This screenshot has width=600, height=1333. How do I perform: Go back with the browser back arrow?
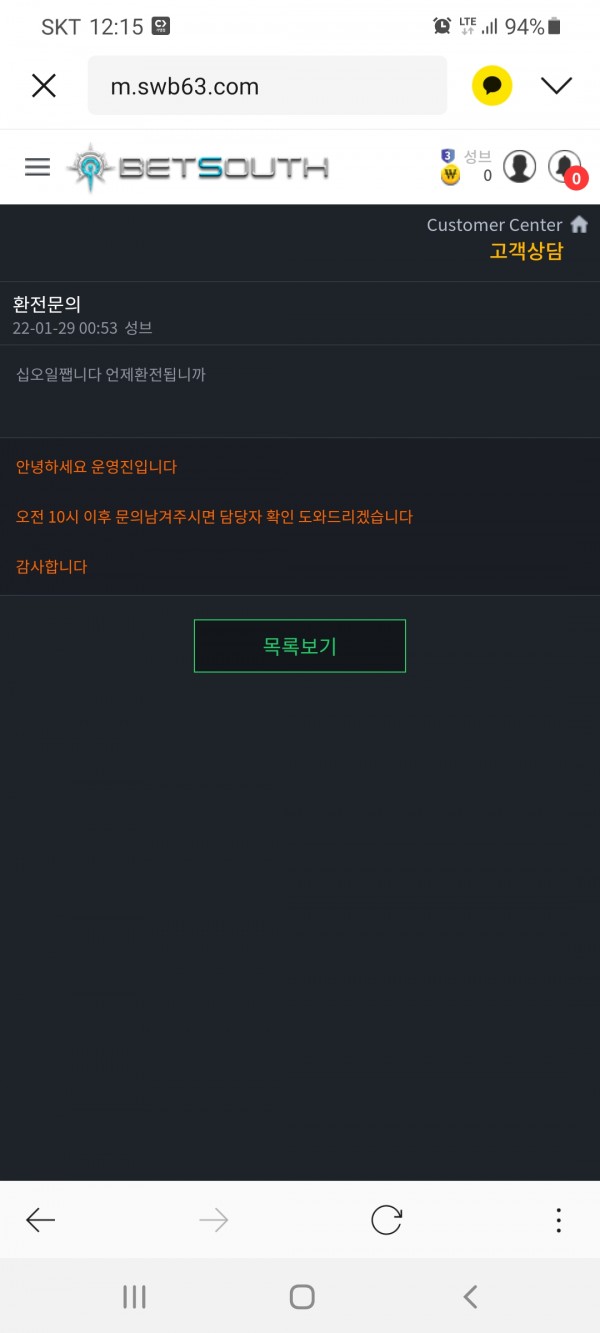[x=41, y=1219]
